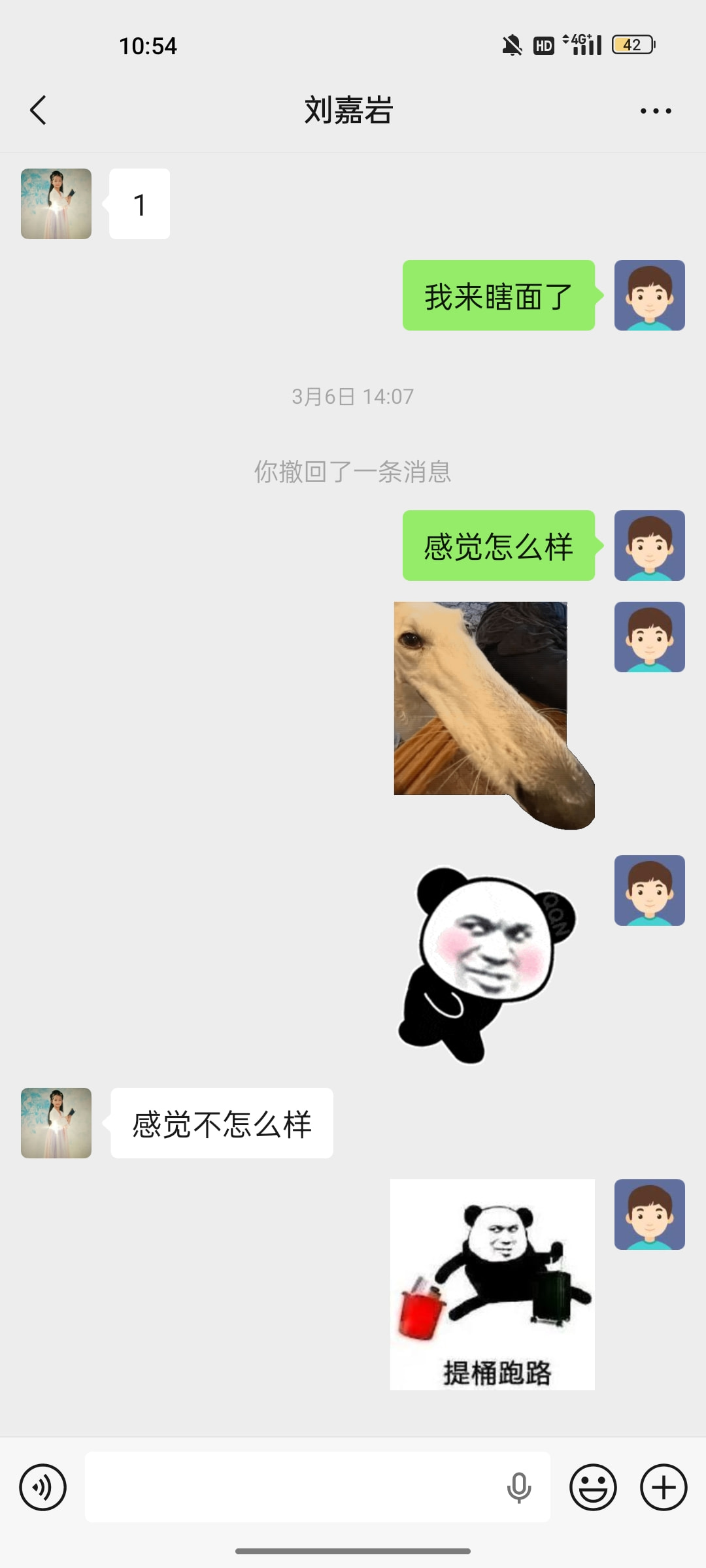Open the plus attachments menu

(x=664, y=1488)
